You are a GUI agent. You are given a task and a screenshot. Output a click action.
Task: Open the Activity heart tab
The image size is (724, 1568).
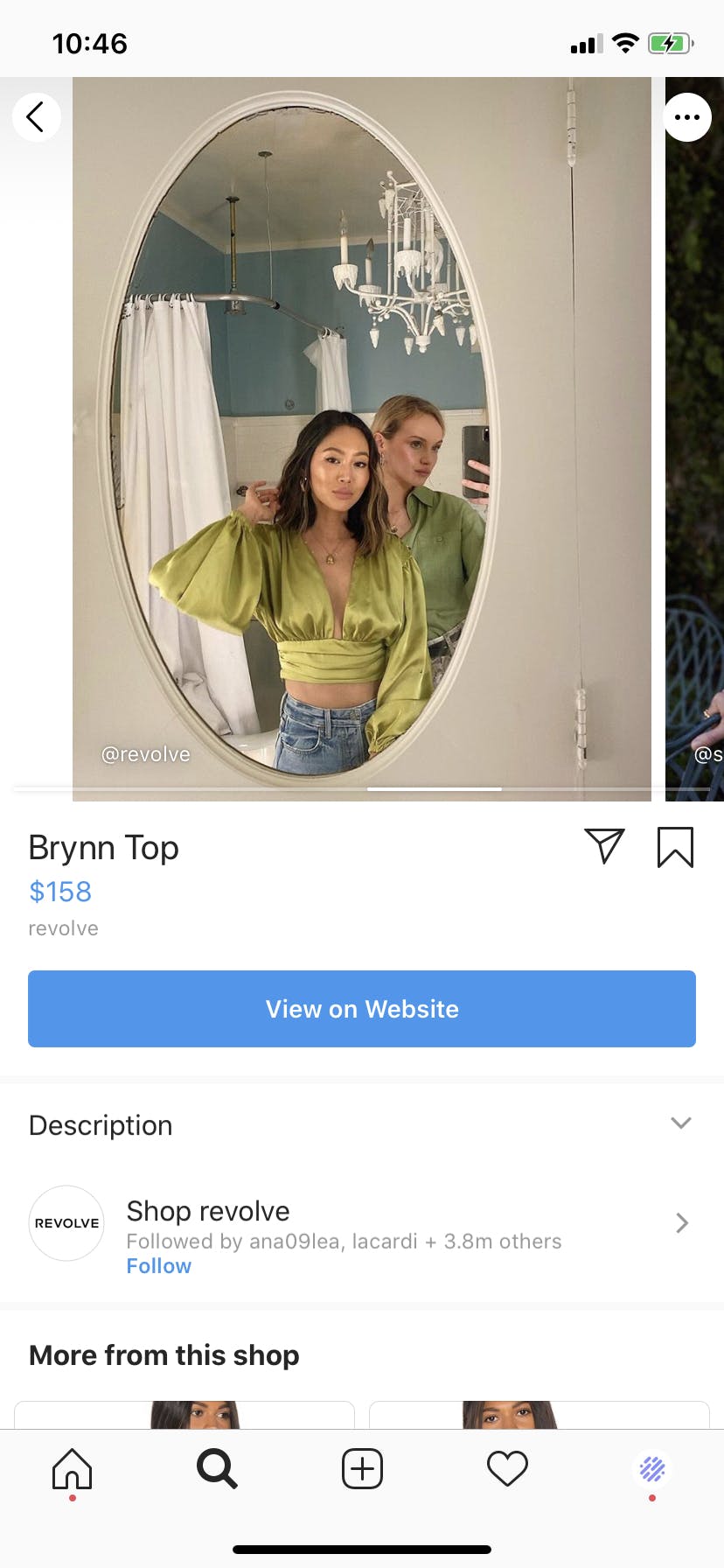point(507,1468)
